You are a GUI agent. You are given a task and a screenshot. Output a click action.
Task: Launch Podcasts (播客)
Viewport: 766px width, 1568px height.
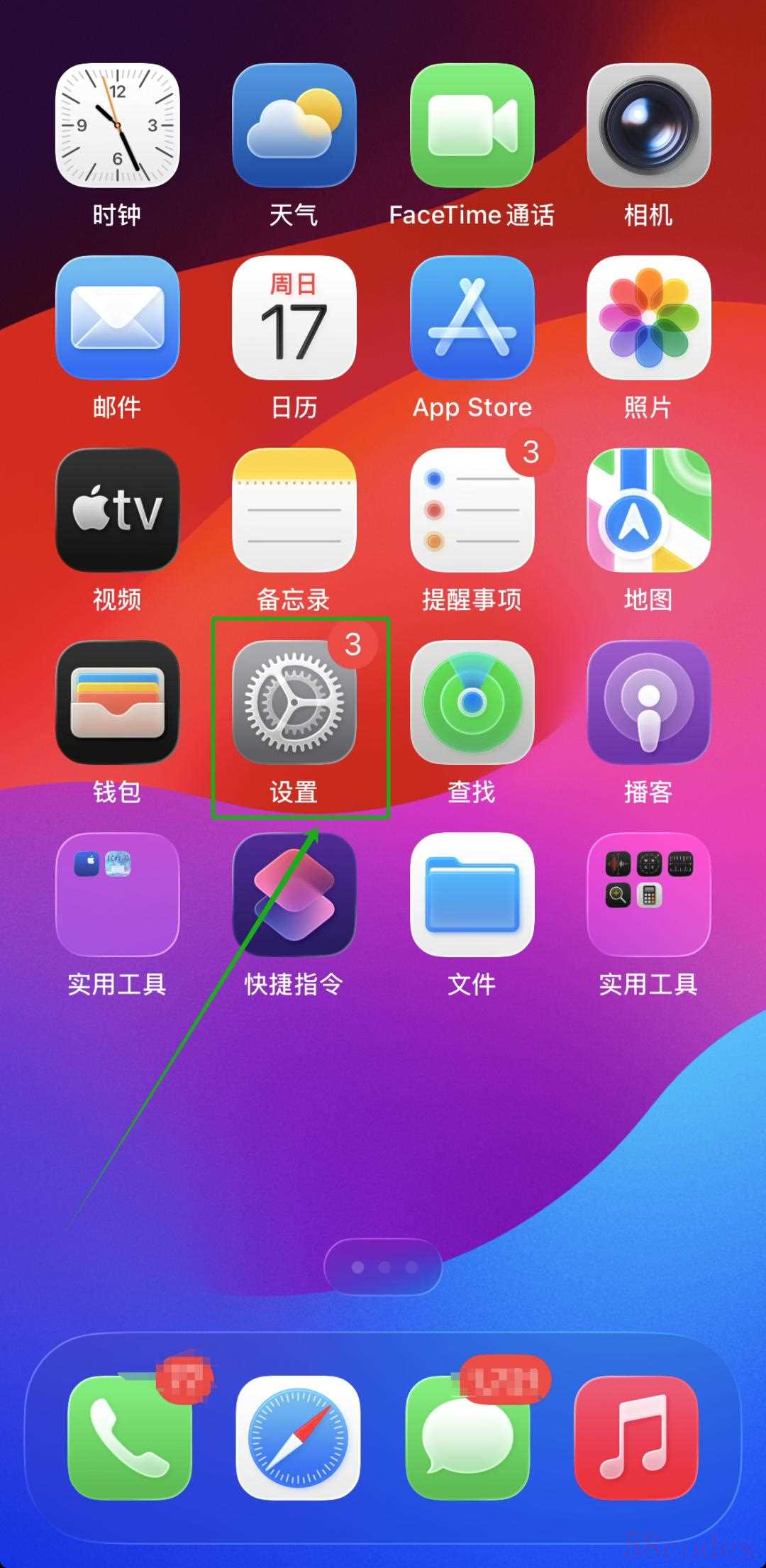click(x=649, y=702)
